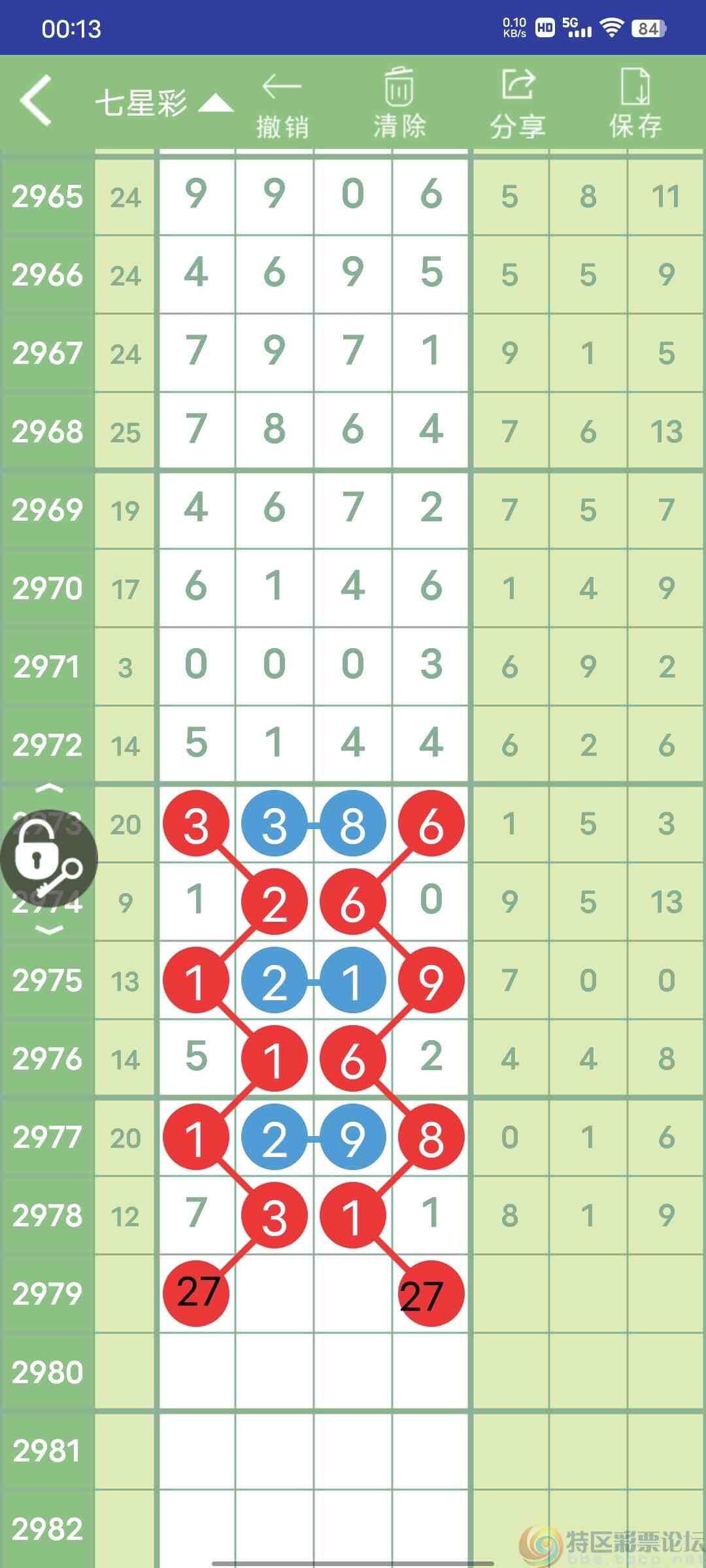
Task: Share the chart via 分享
Action: click(x=518, y=105)
